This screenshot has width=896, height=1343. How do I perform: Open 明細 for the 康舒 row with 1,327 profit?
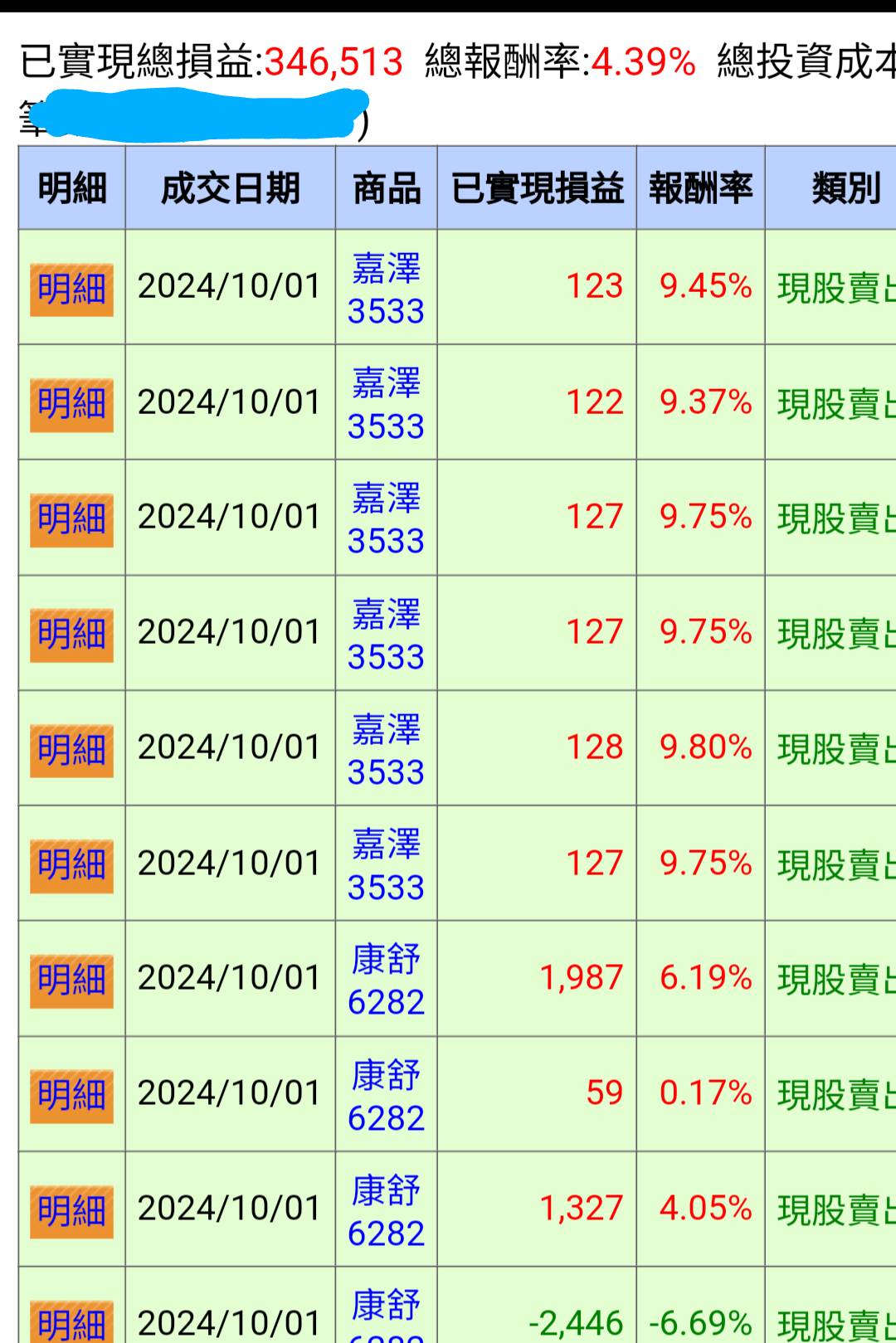pos(71,1211)
